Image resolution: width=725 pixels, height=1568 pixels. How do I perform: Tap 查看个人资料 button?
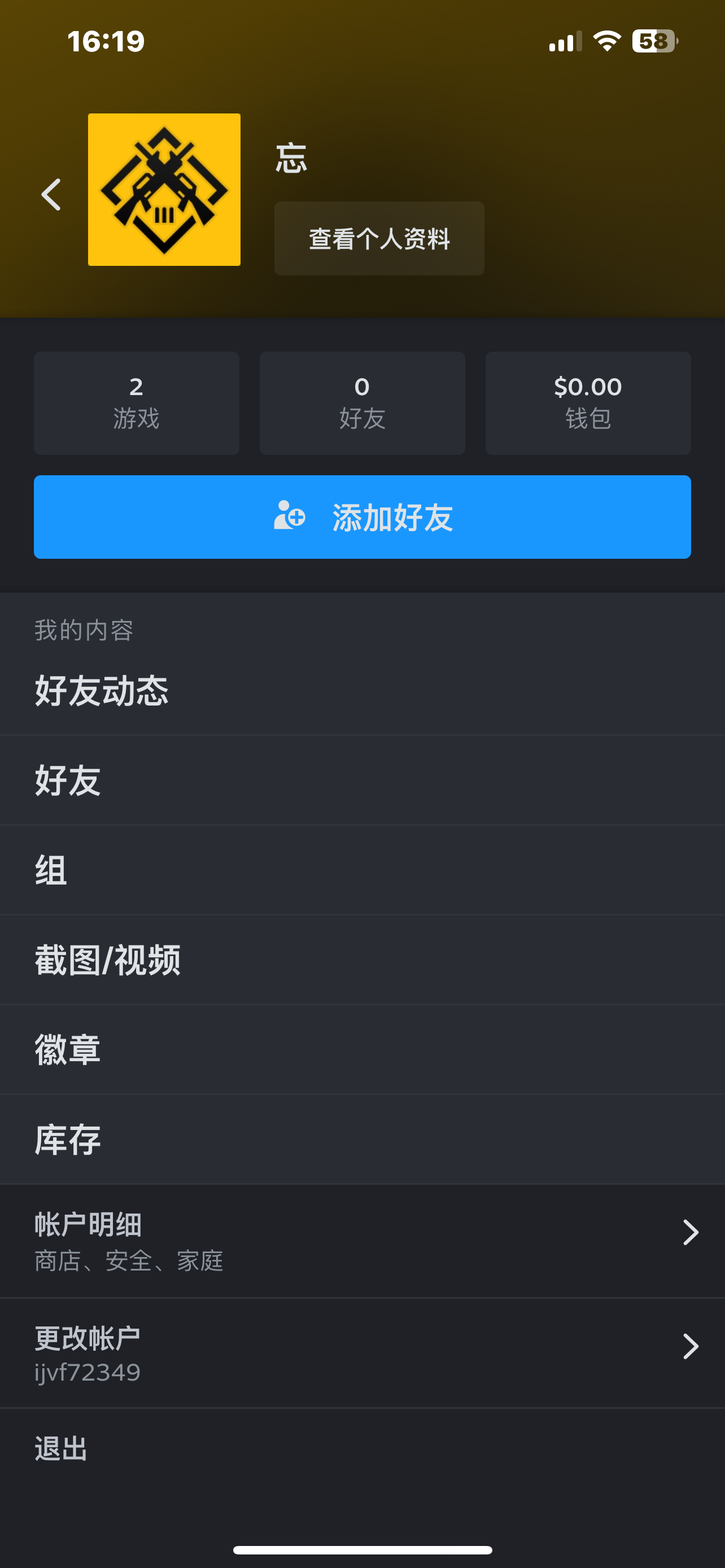379,239
